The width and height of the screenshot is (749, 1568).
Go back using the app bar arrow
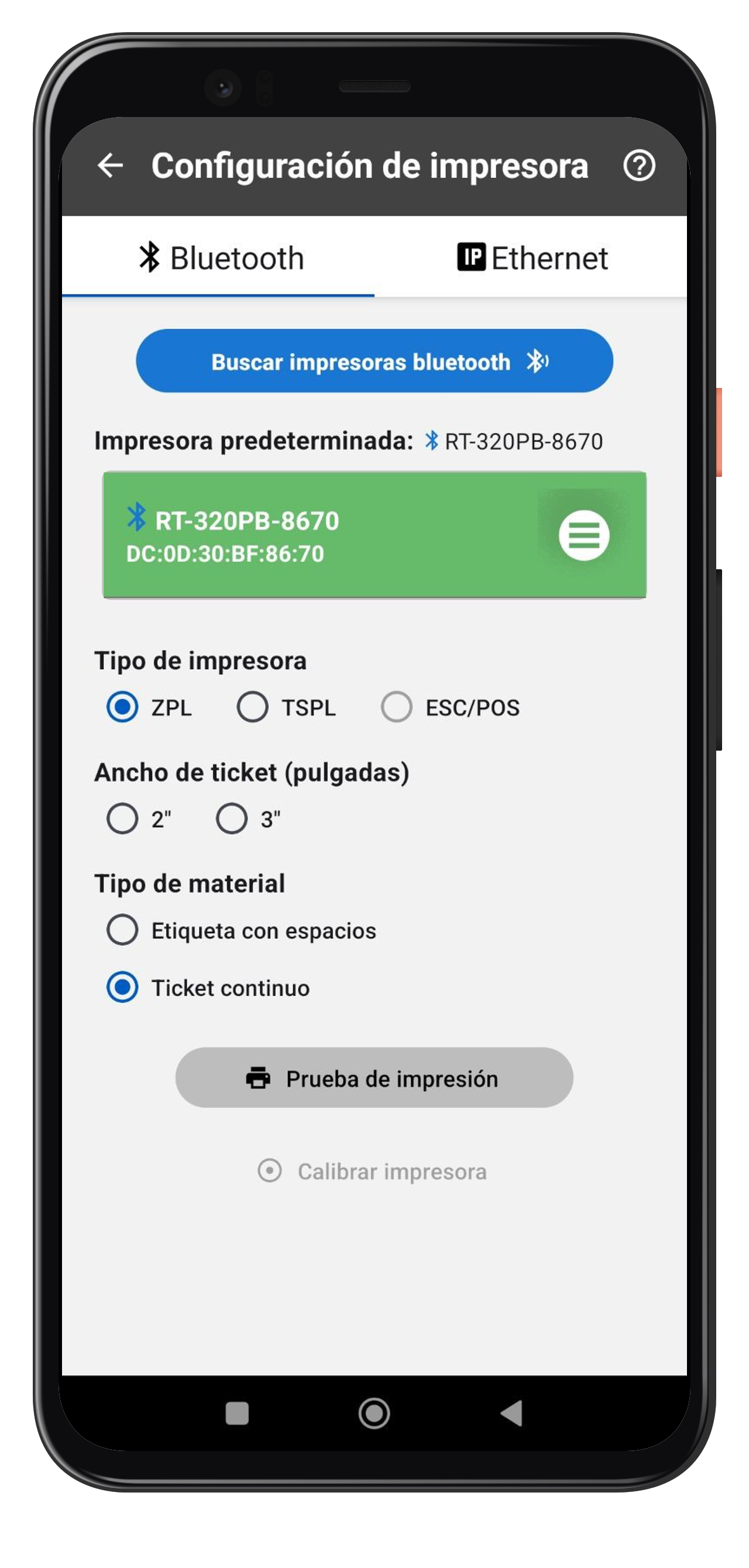click(x=110, y=166)
